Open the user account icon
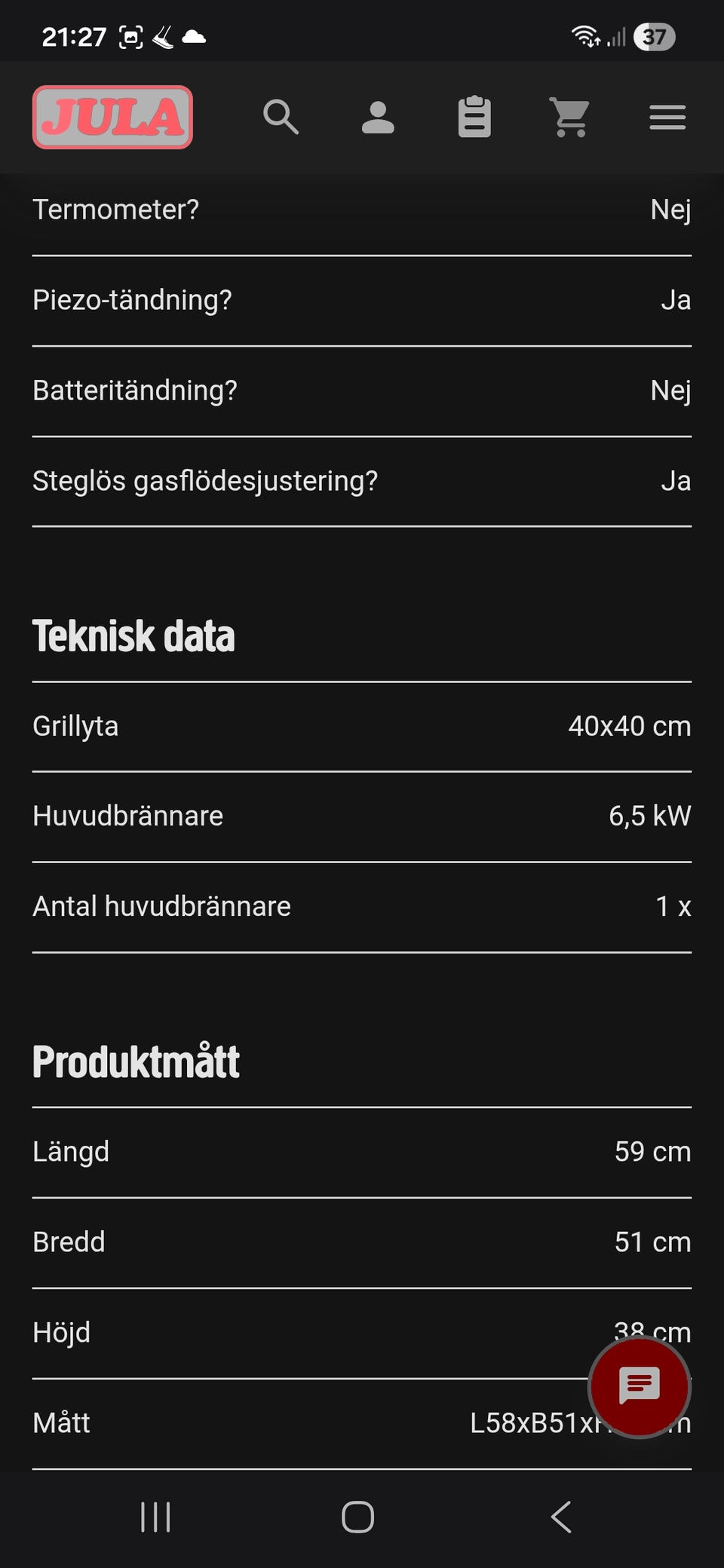Image resolution: width=724 pixels, height=1568 pixels. (377, 118)
